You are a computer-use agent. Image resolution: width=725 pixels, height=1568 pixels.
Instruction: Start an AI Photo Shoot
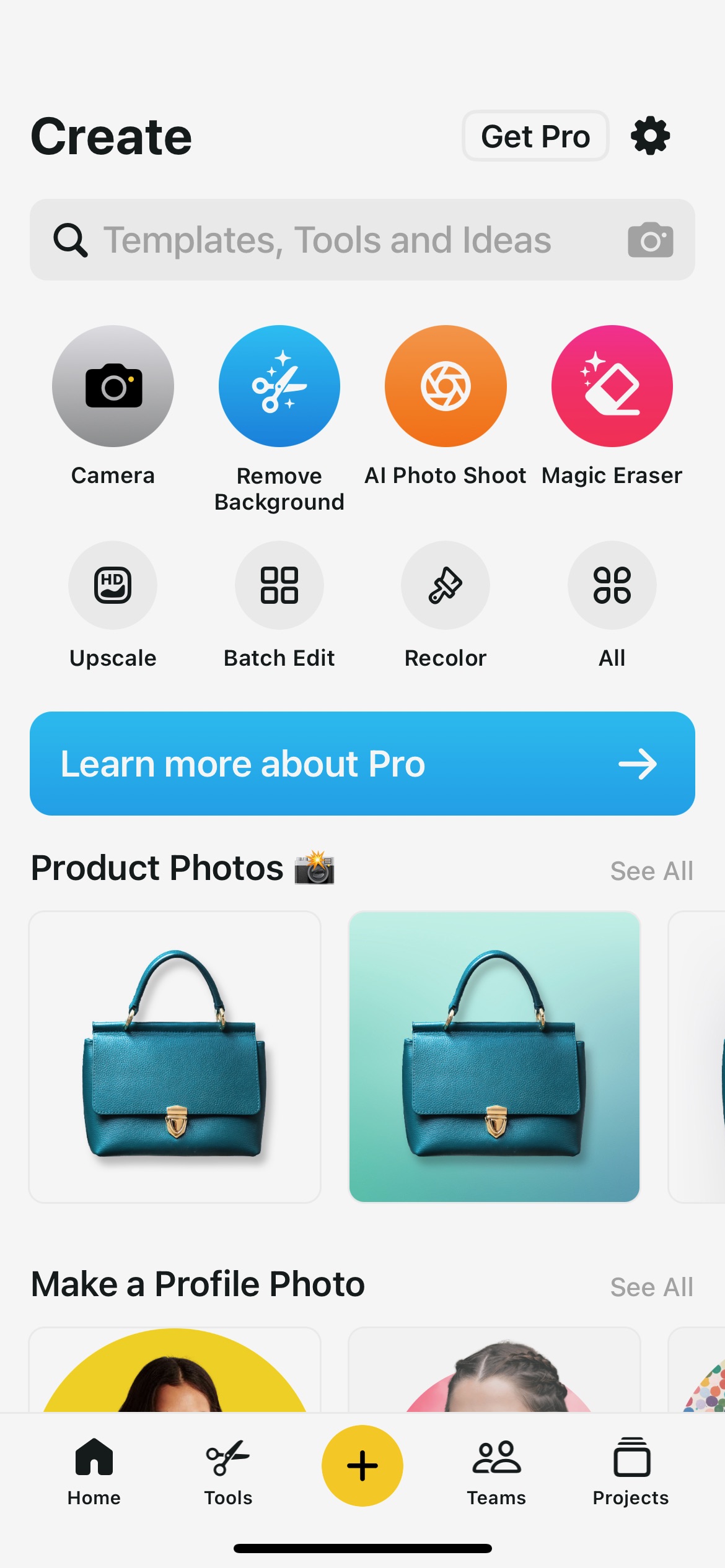[446, 386]
